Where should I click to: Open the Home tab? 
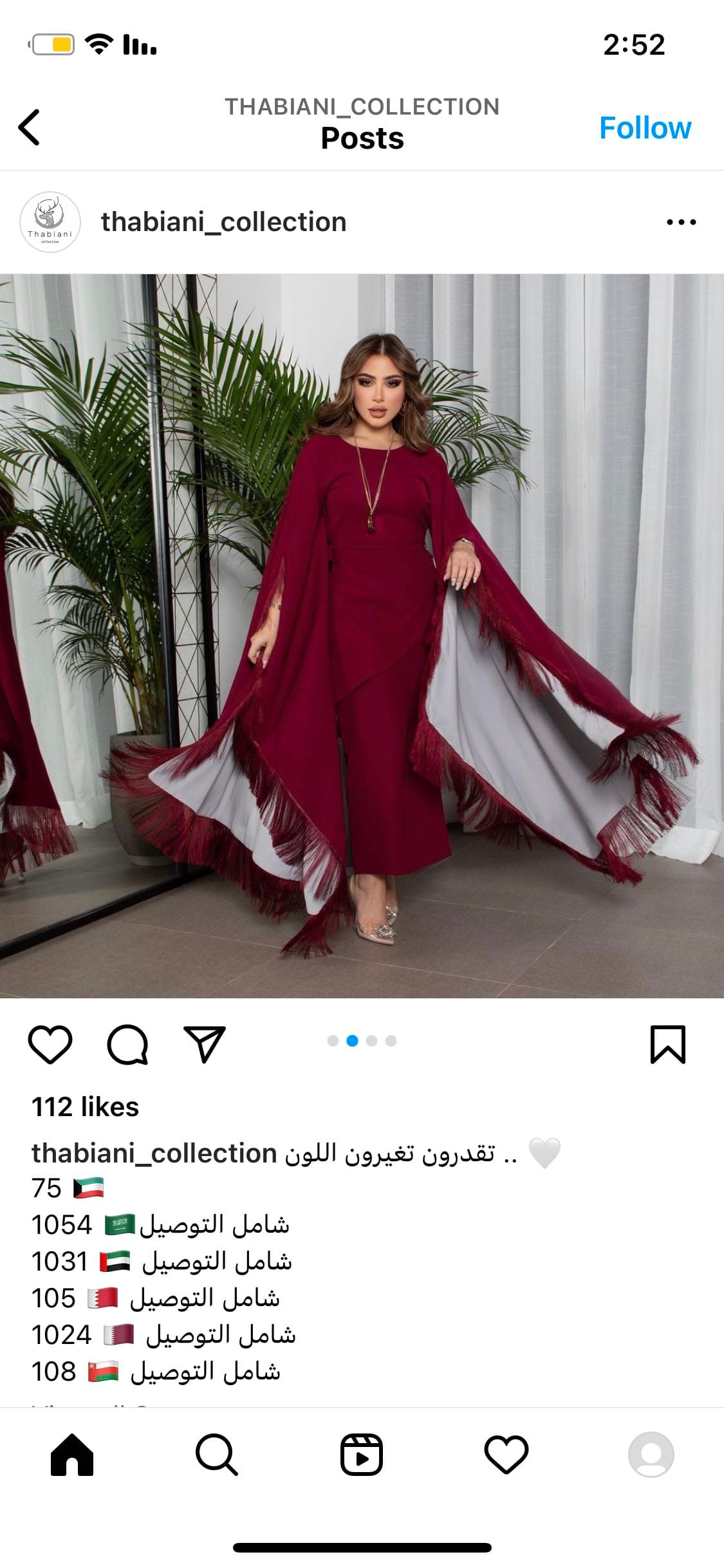72,1455
